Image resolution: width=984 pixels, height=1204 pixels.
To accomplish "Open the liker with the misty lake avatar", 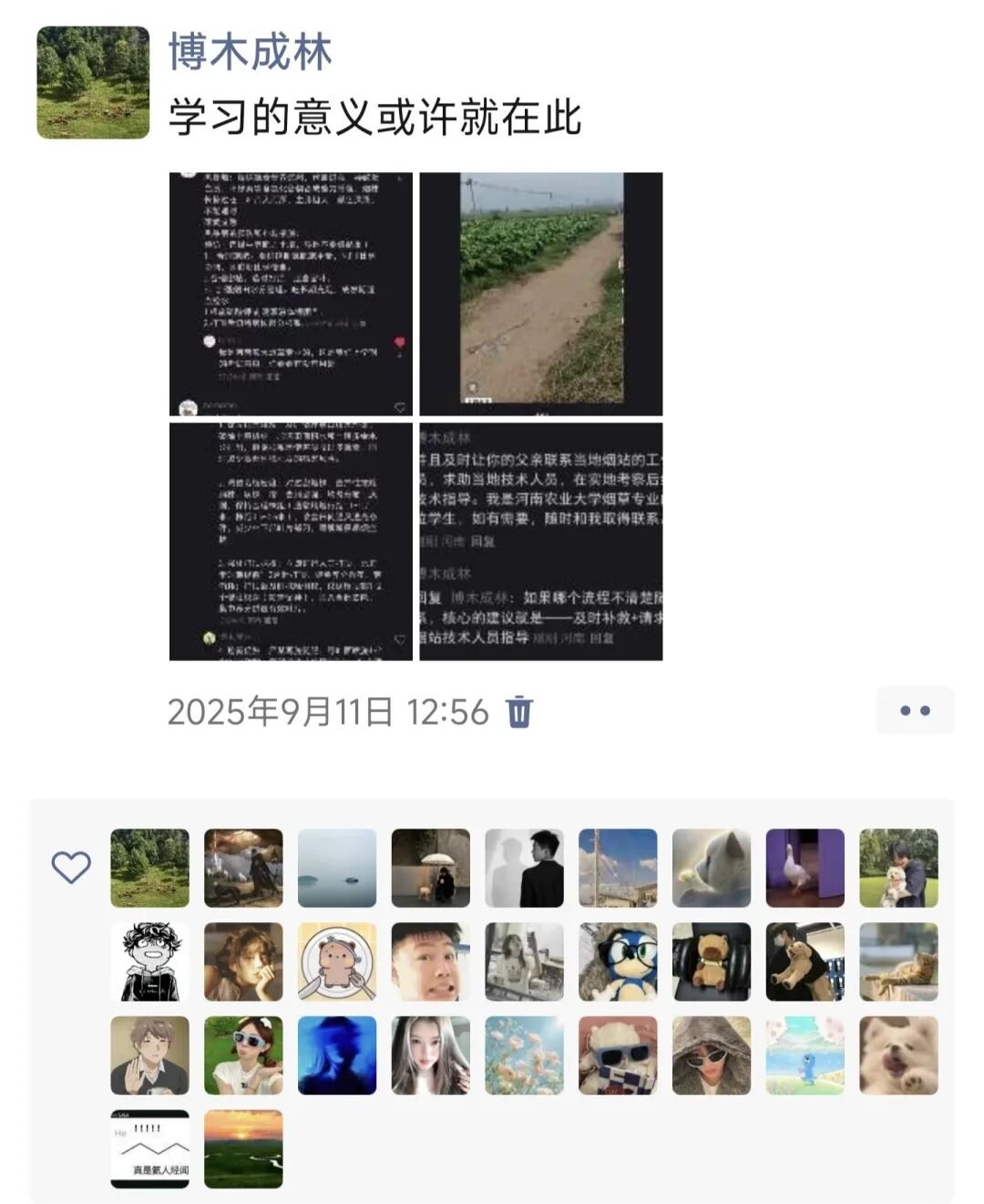I will [x=337, y=868].
